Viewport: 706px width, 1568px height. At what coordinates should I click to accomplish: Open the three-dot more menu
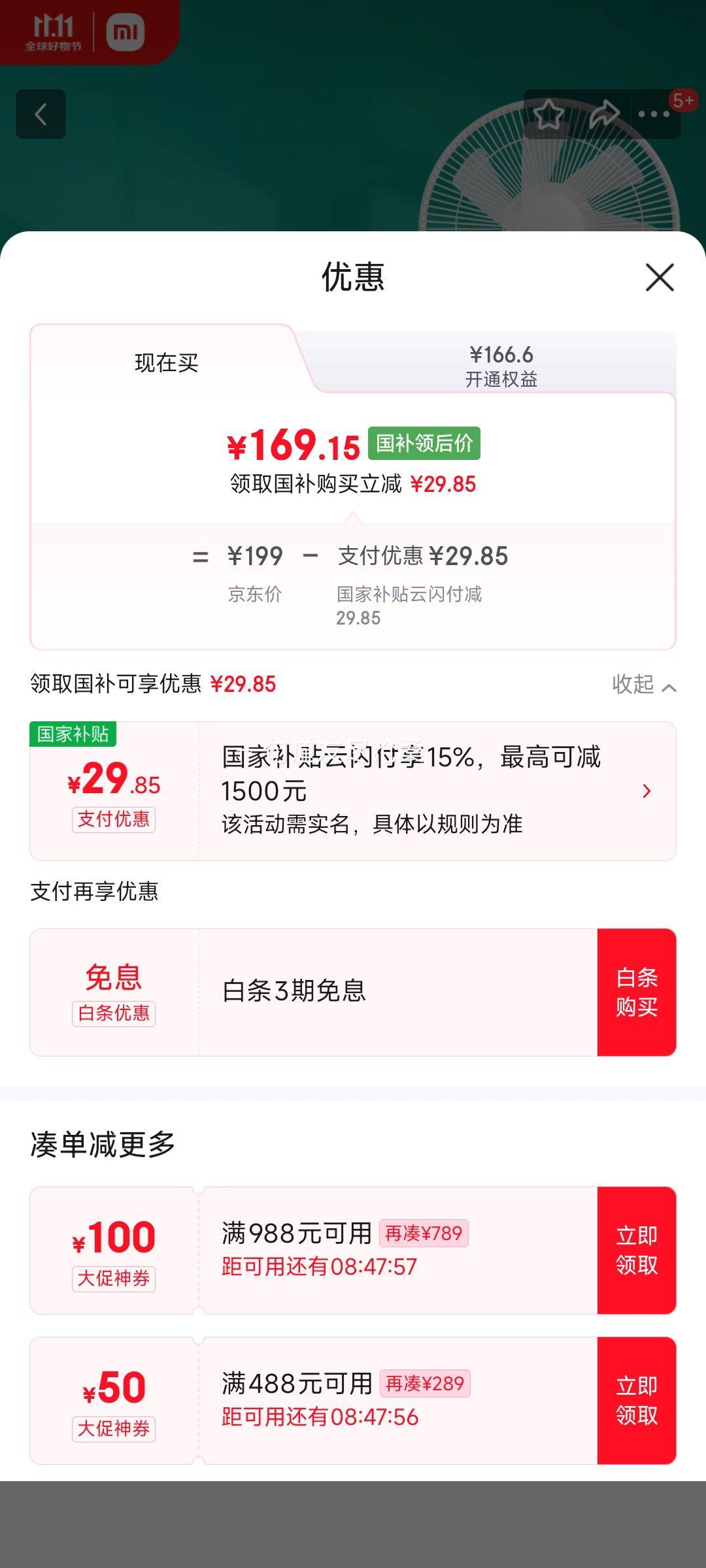pos(654,114)
